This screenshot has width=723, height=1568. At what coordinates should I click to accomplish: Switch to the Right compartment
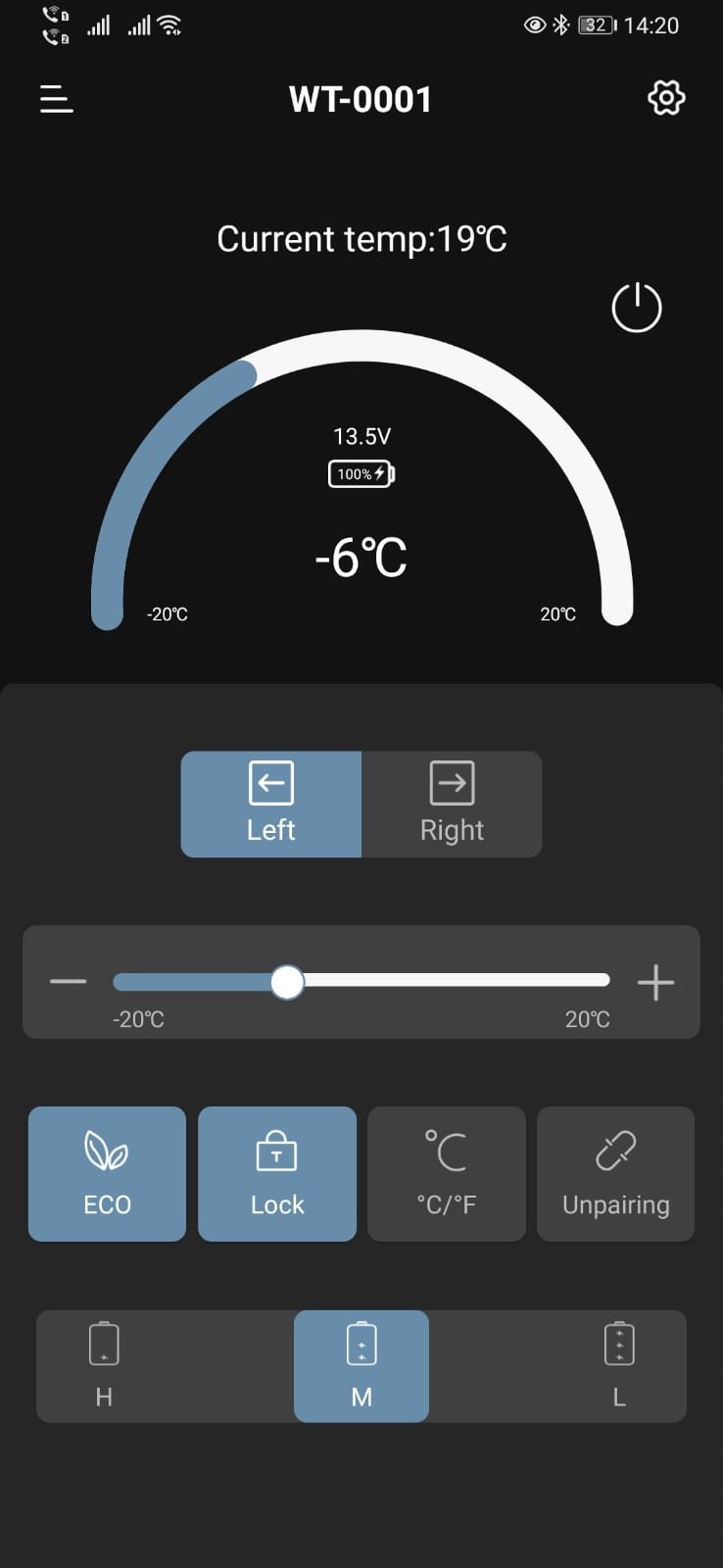(x=452, y=805)
